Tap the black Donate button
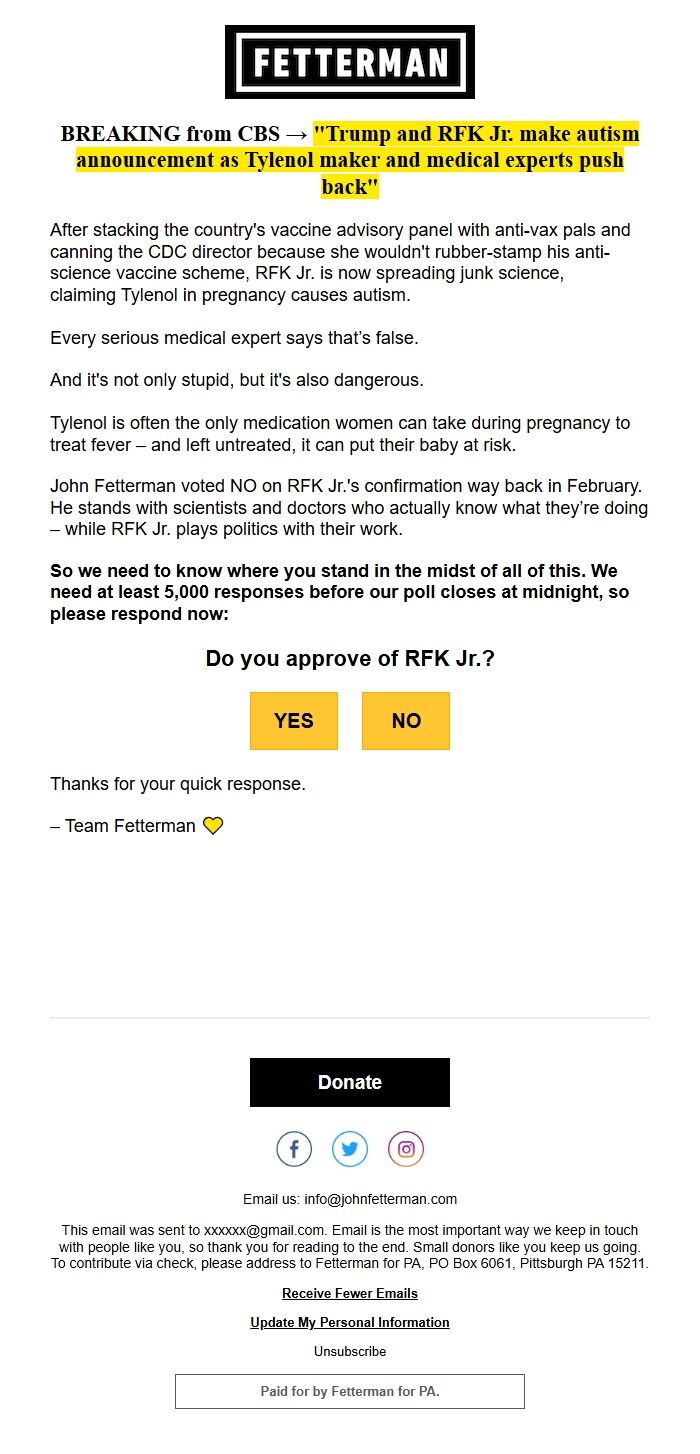The image size is (700, 1454). tap(350, 1082)
